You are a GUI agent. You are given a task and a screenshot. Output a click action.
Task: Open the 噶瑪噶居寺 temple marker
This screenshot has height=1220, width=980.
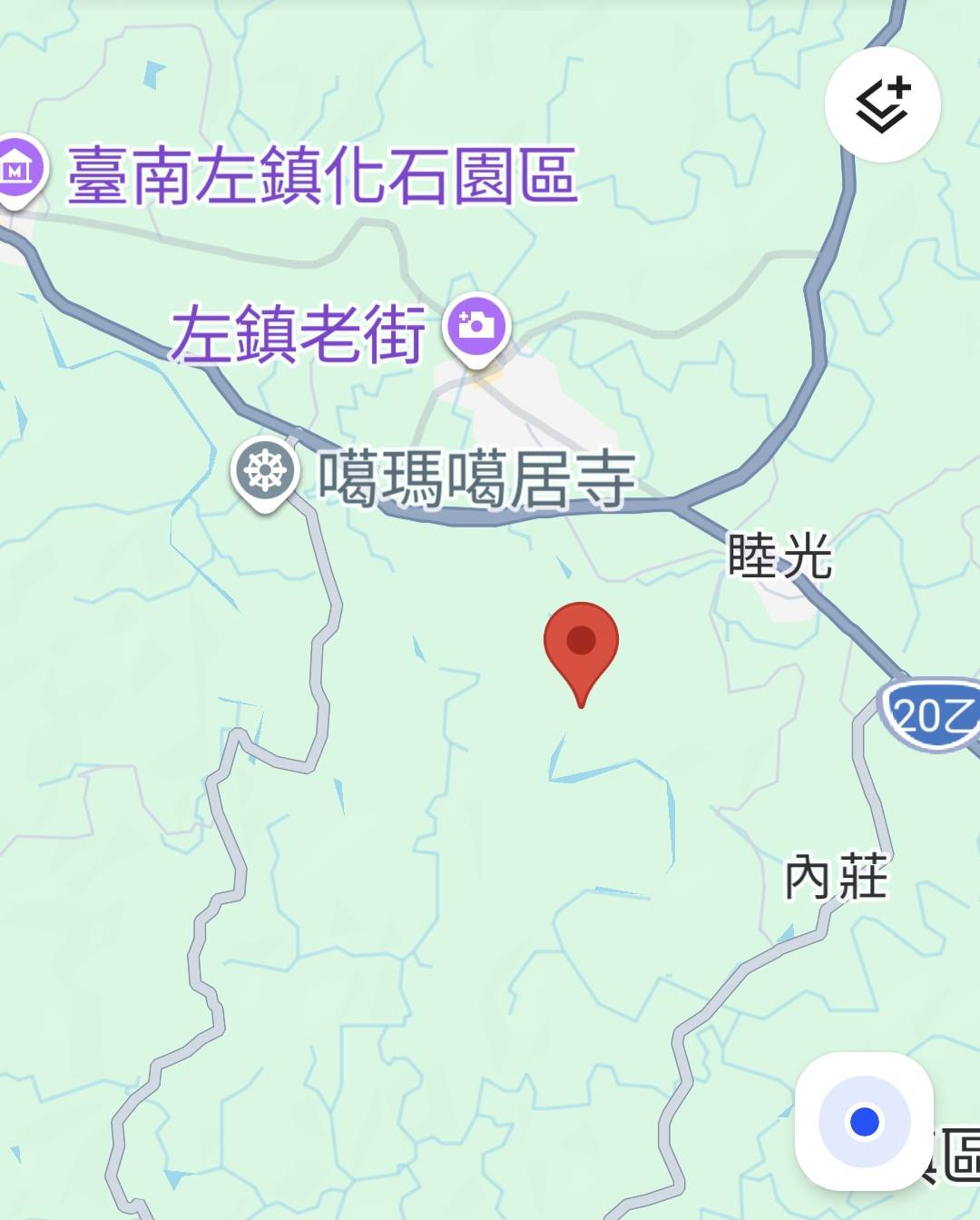click(264, 472)
